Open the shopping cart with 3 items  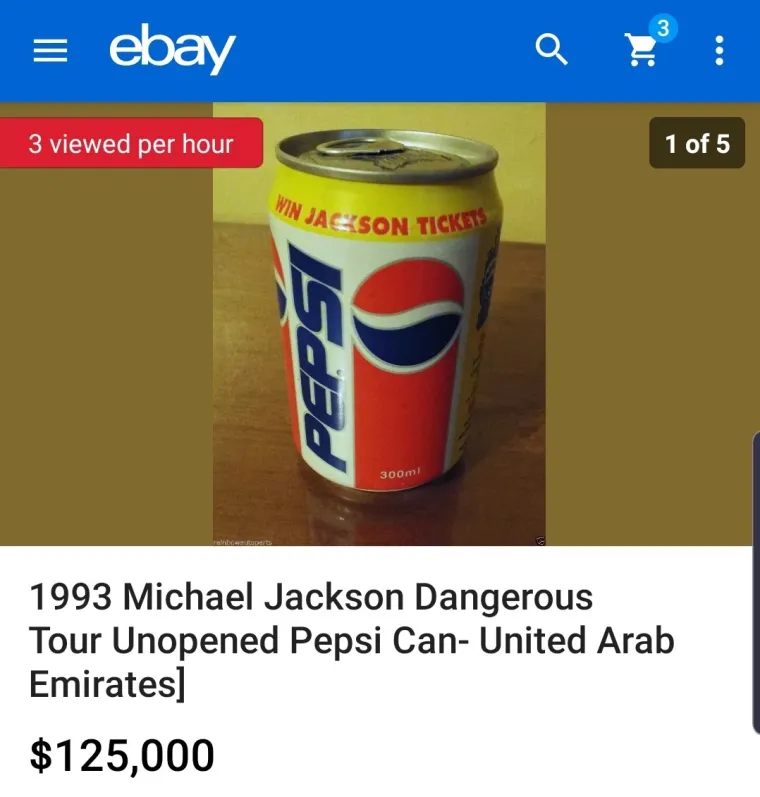(643, 49)
